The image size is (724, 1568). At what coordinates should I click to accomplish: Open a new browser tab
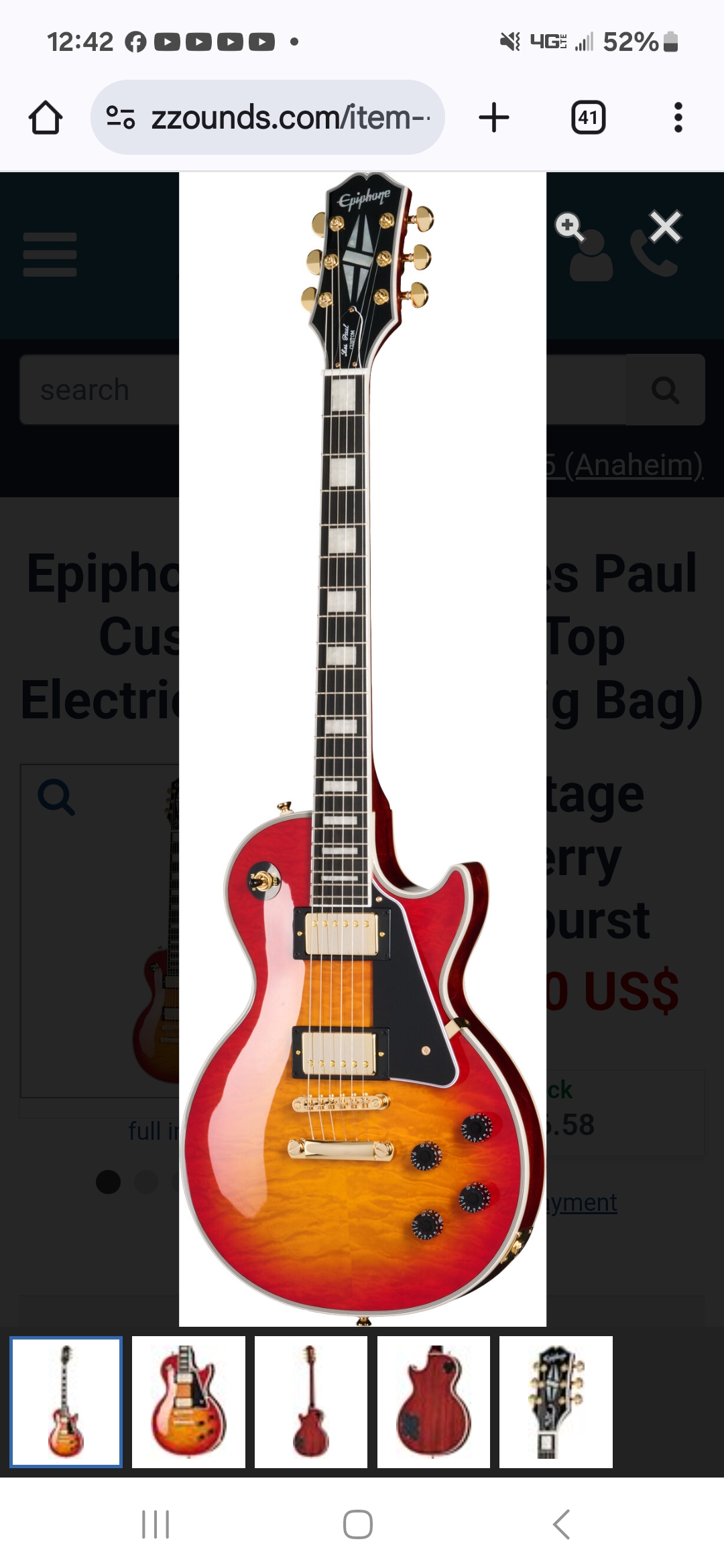click(x=494, y=118)
